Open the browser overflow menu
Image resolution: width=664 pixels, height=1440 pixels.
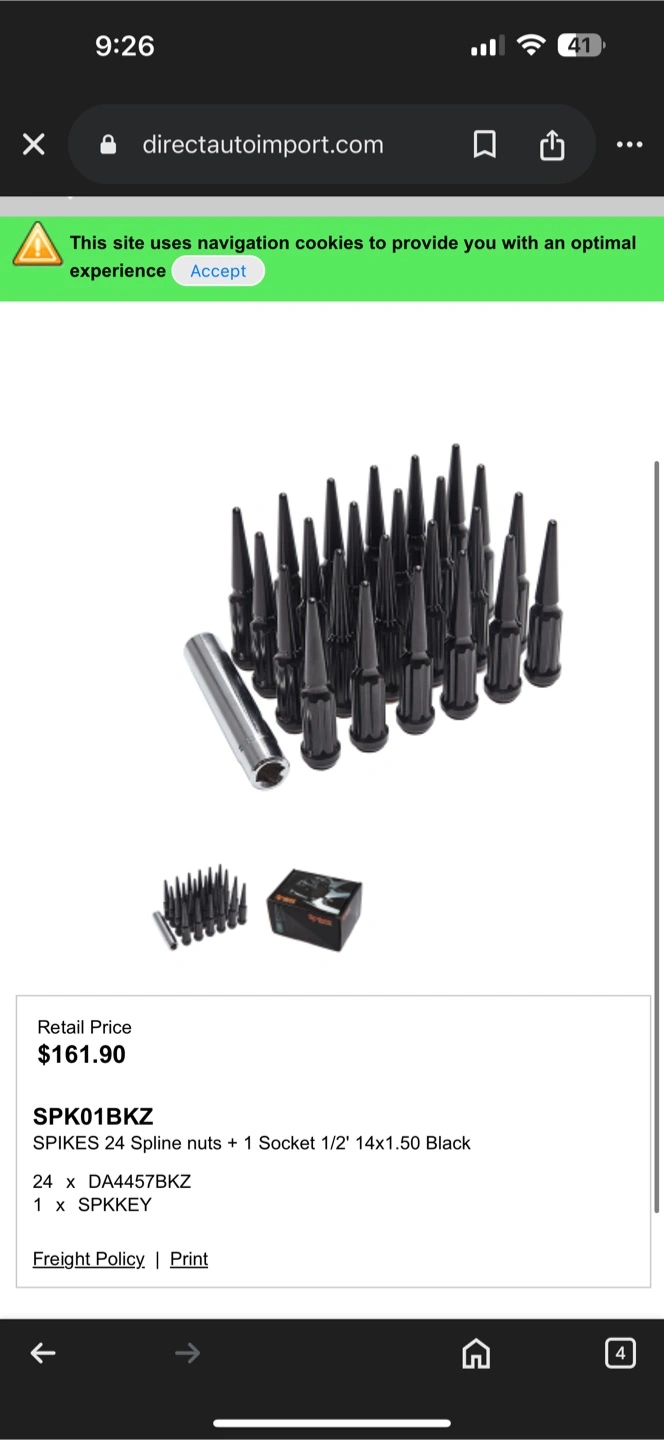pyautogui.click(x=629, y=145)
